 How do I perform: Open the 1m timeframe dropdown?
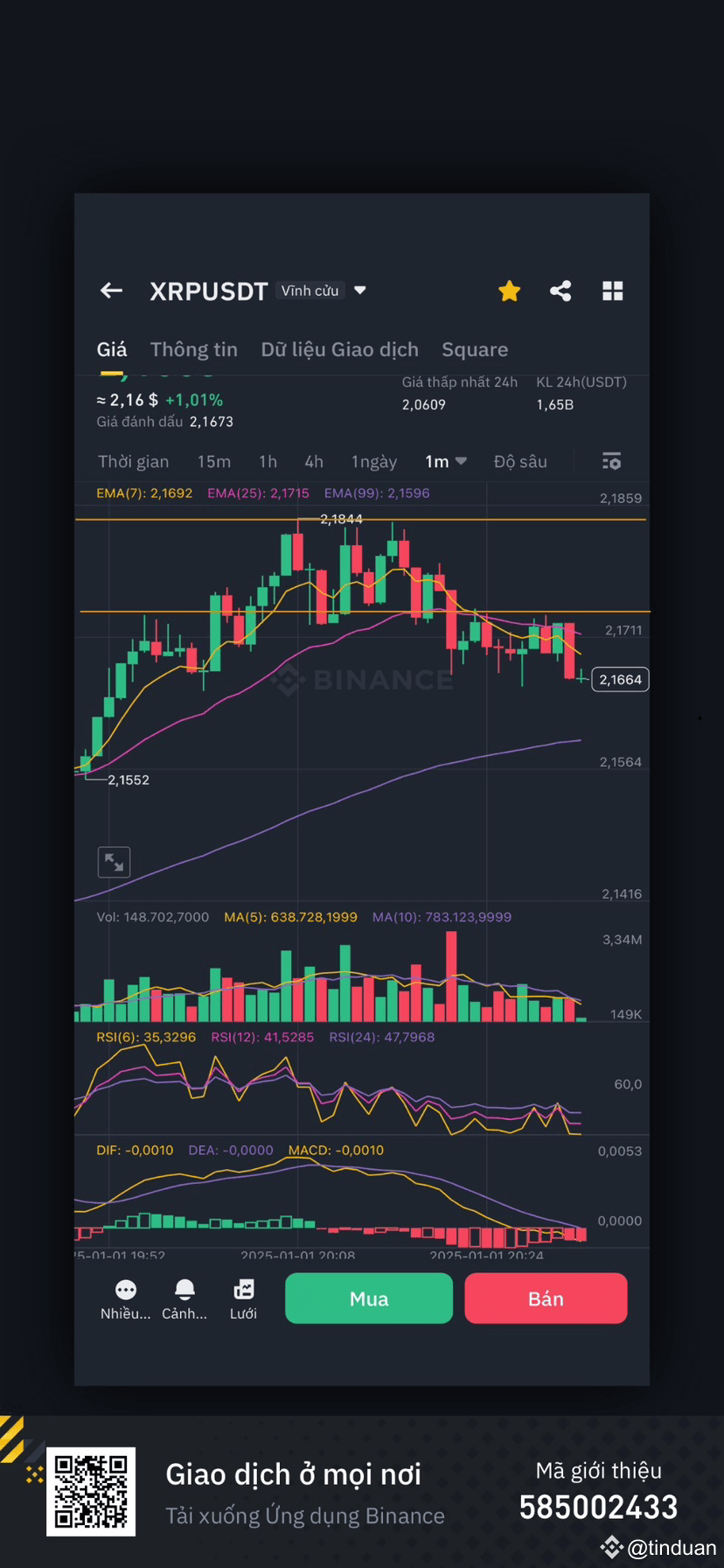coord(446,461)
